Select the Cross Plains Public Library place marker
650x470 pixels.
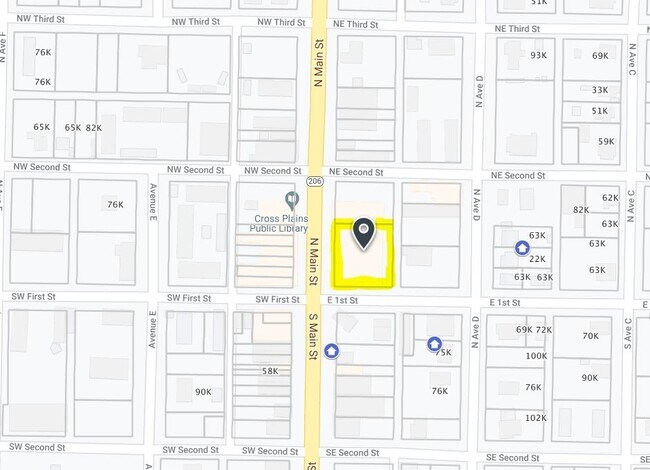point(292,201)
